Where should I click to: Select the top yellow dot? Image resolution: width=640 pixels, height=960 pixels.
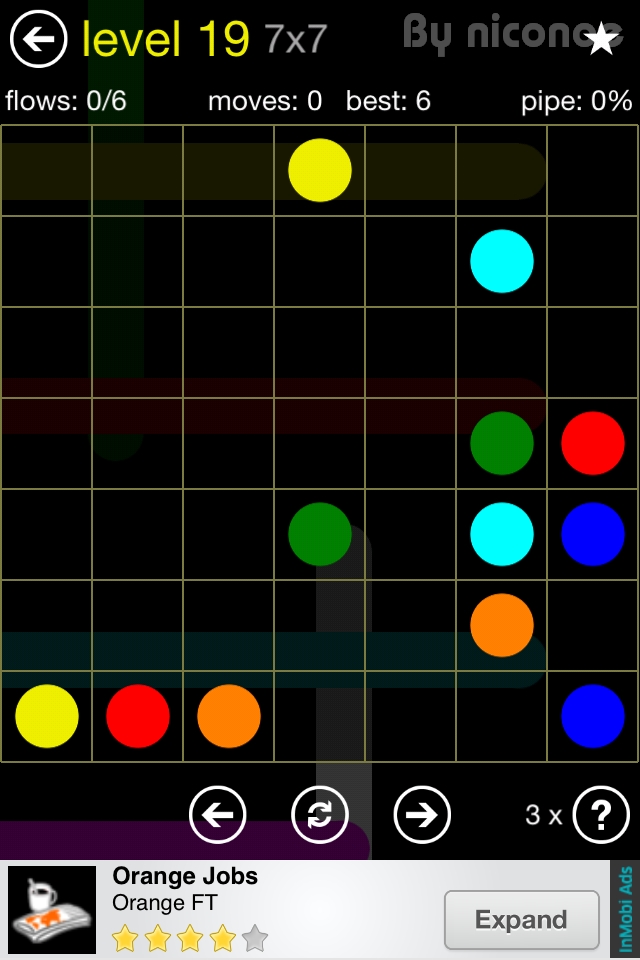[x=320, y=170]
